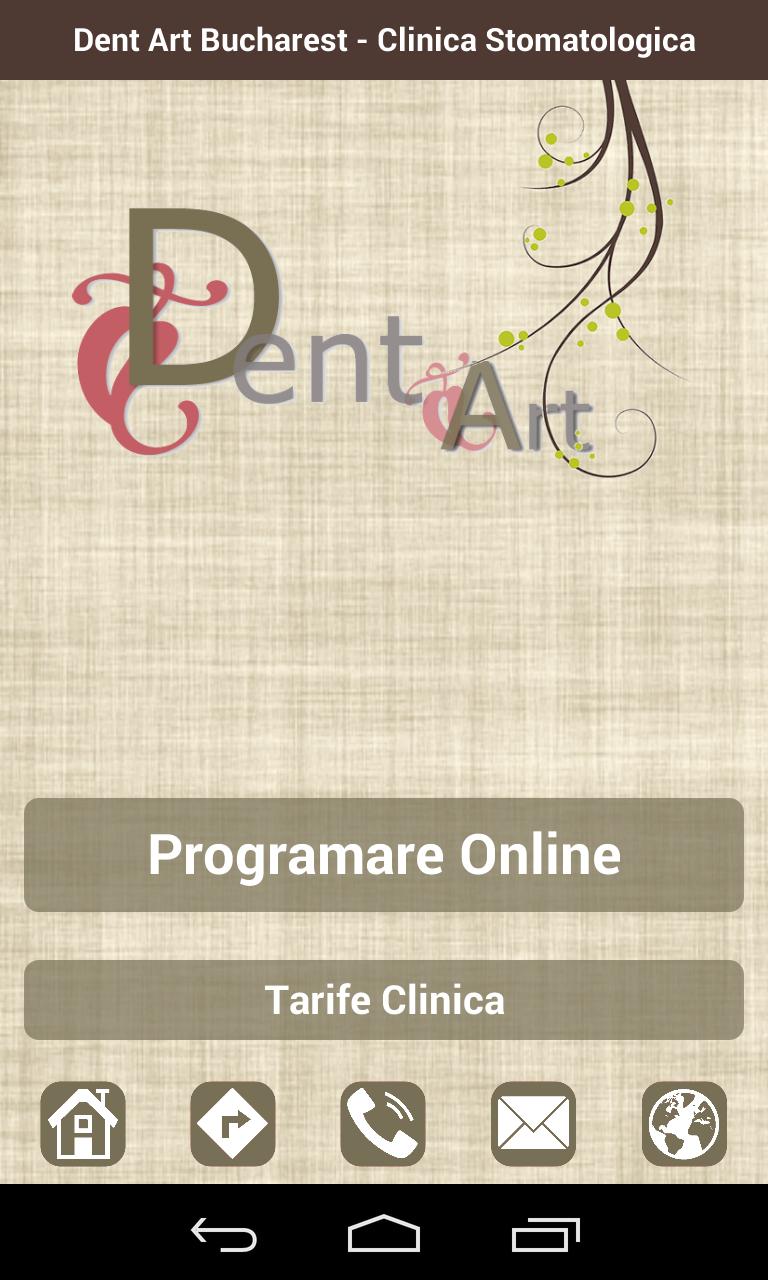Image resolution: width=768 pixels, height=1280 pixels.
Task: Open the clinic web page via globe button
Action: click(682, 1124)
